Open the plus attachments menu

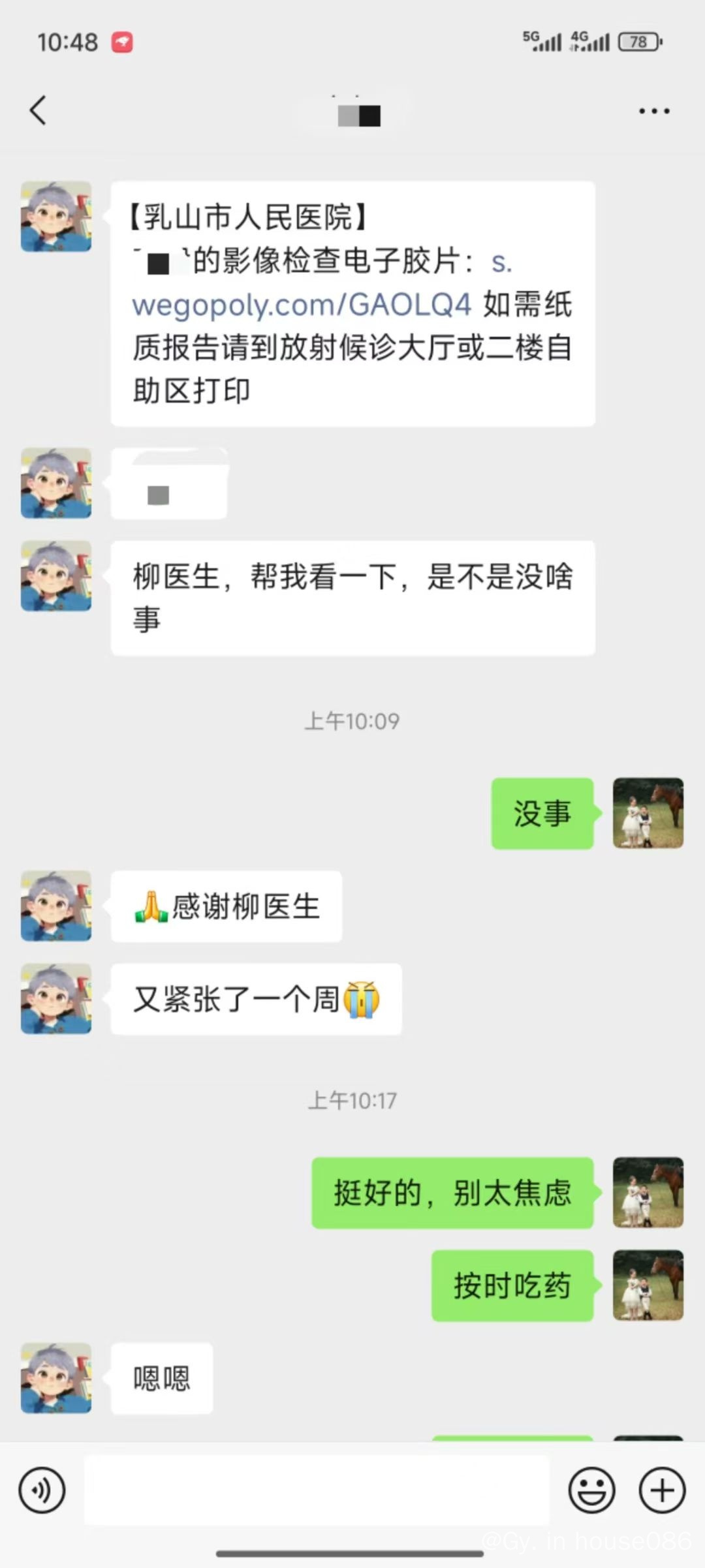(662, 1490)
